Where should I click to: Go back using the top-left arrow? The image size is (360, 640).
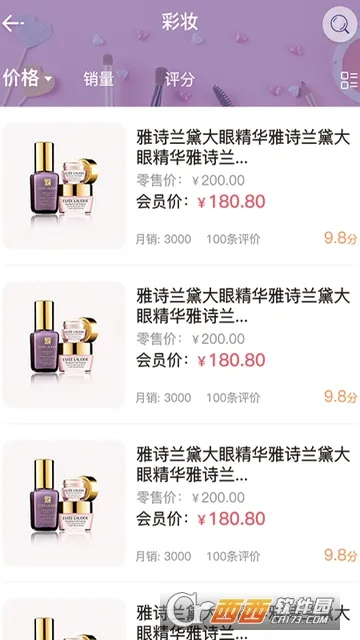coord(13,23)
